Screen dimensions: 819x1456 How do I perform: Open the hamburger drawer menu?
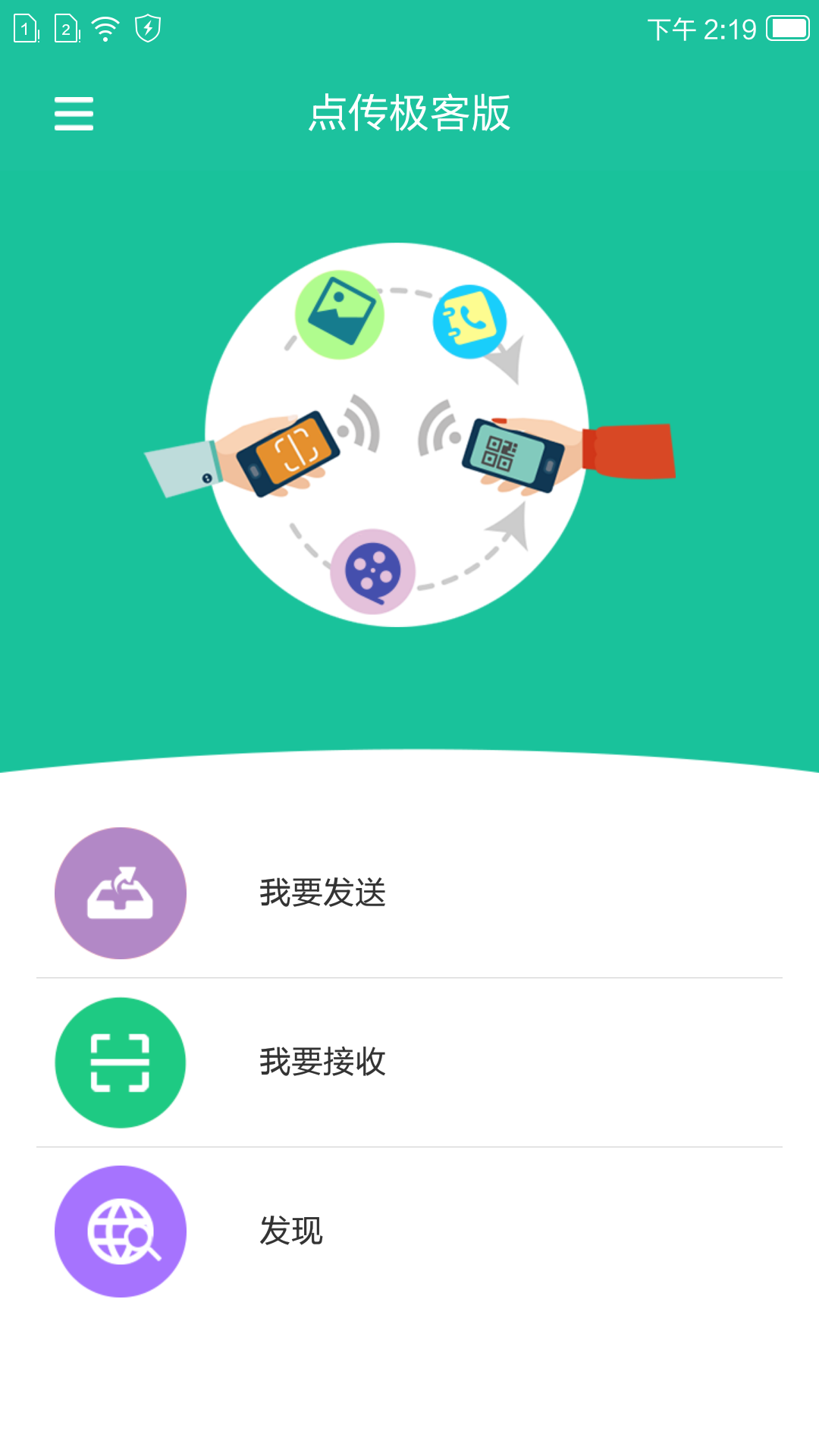click(74, 114)
